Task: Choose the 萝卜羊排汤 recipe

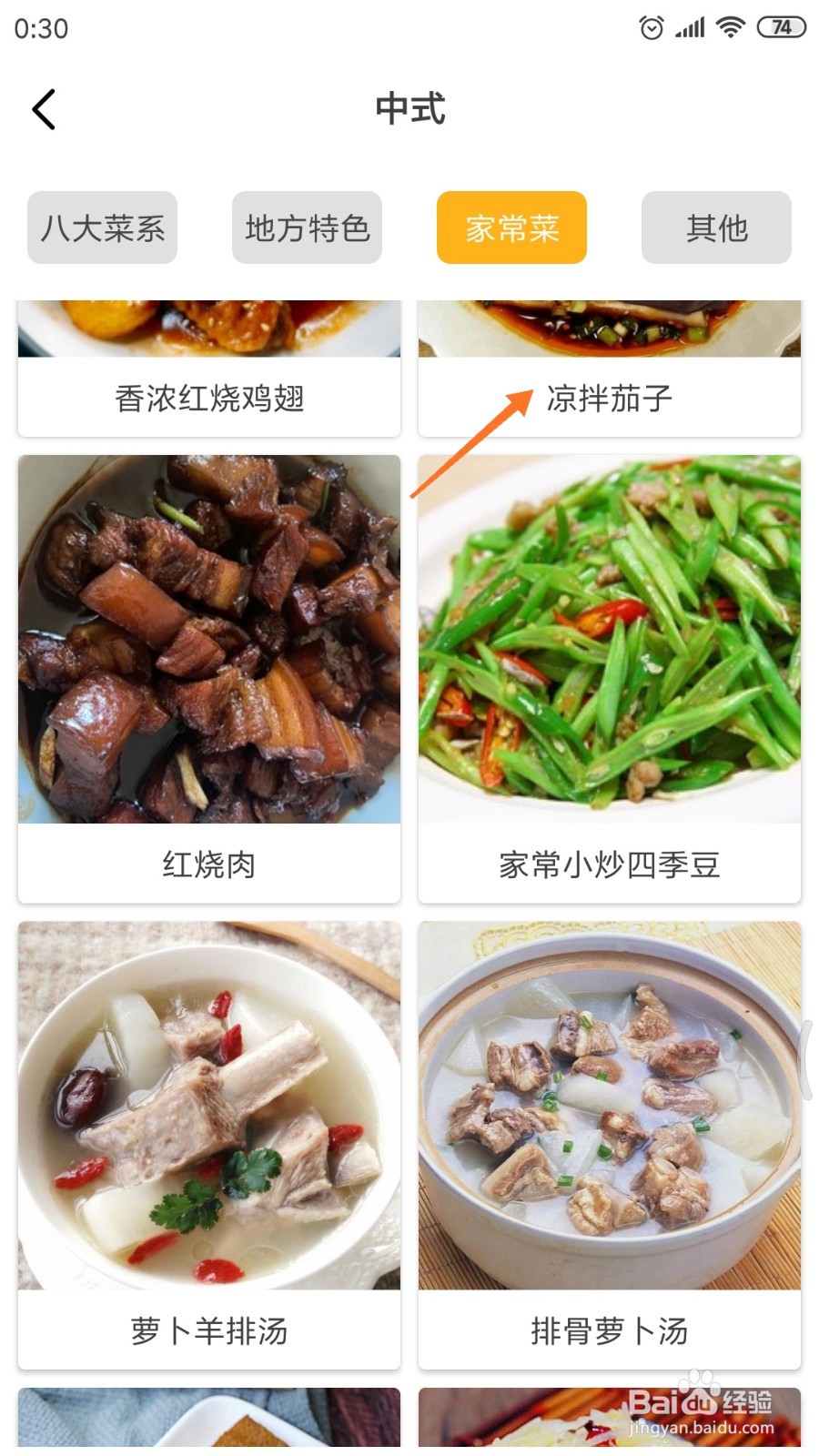Action: pyautogui.click(x=209, y=1144)
